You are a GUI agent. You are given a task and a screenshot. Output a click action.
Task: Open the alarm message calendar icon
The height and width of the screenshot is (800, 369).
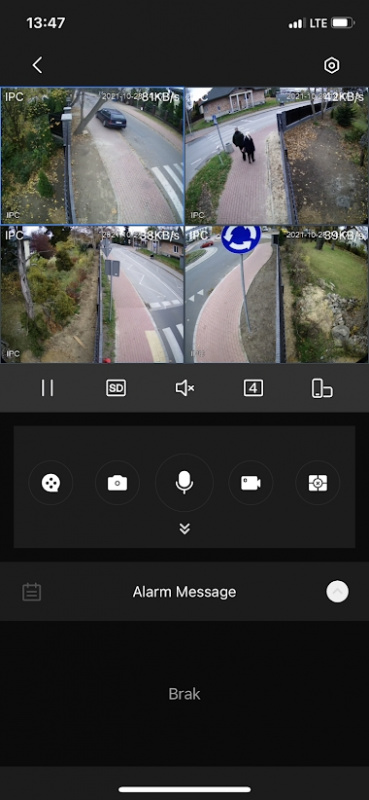(32, 592)
